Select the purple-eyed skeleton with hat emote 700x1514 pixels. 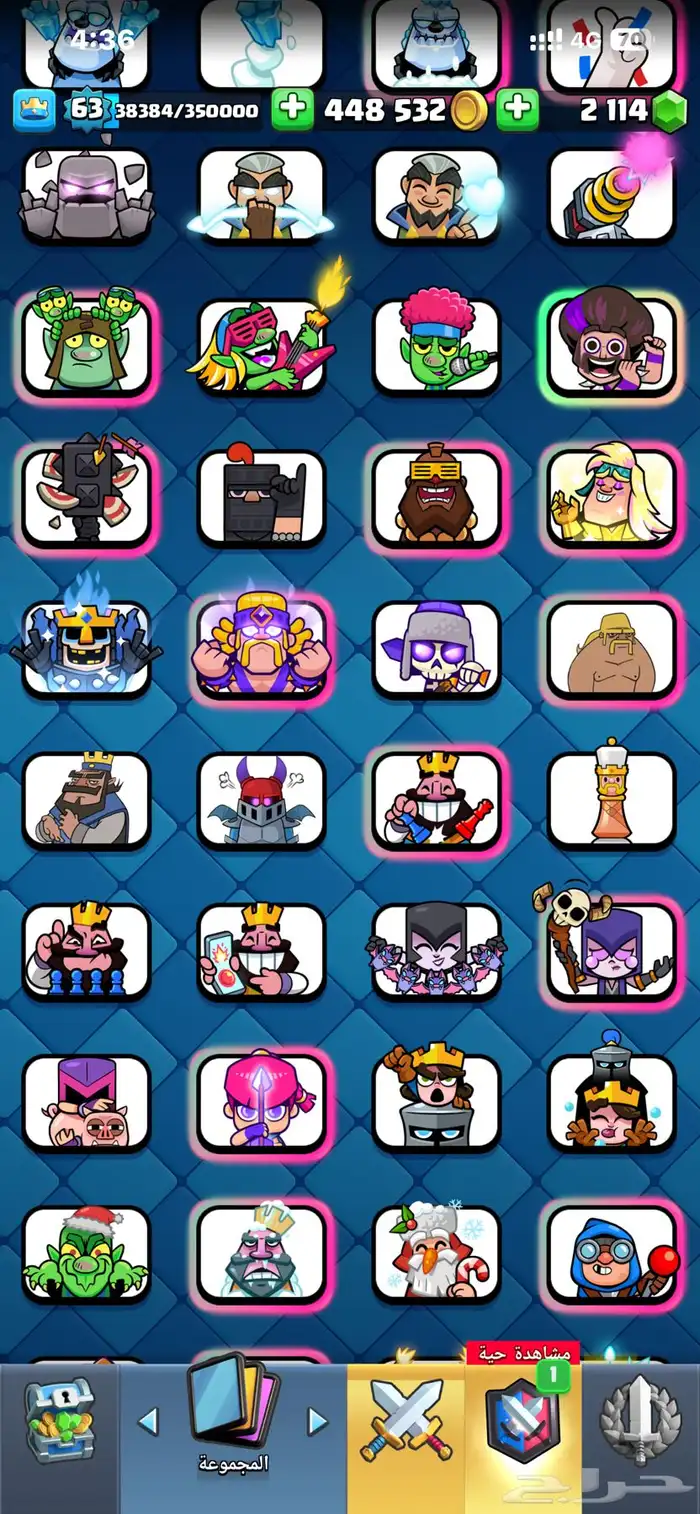(x=437, y=648)
